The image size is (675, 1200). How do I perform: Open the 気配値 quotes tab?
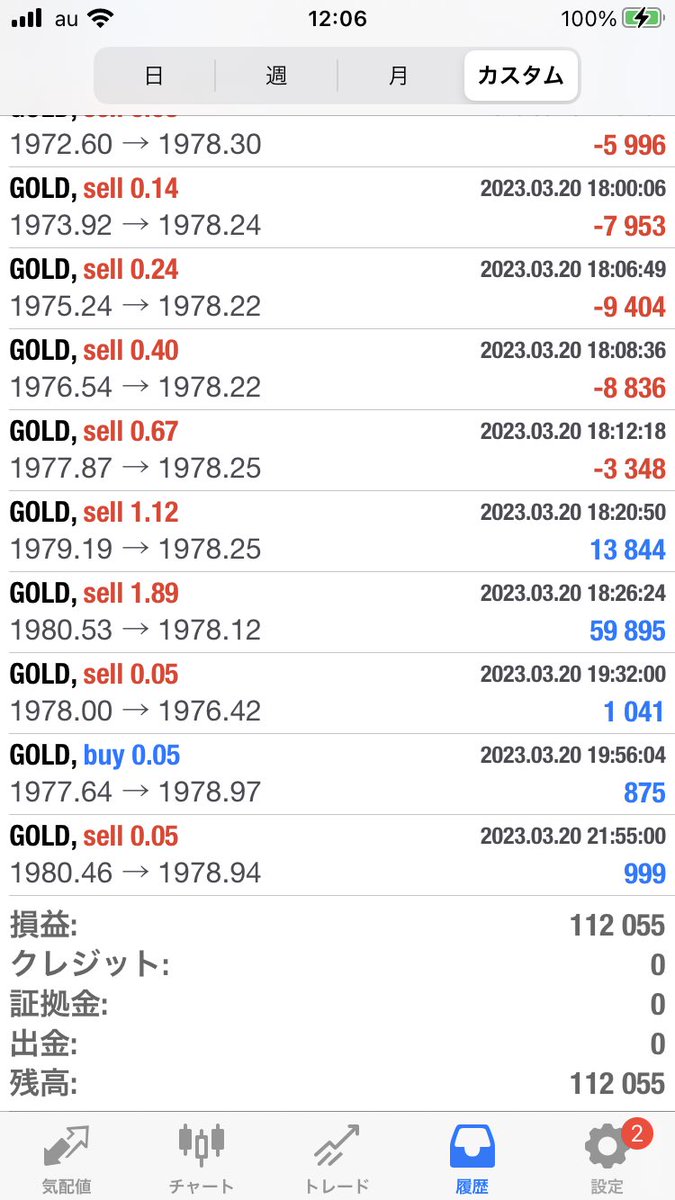66,1158
